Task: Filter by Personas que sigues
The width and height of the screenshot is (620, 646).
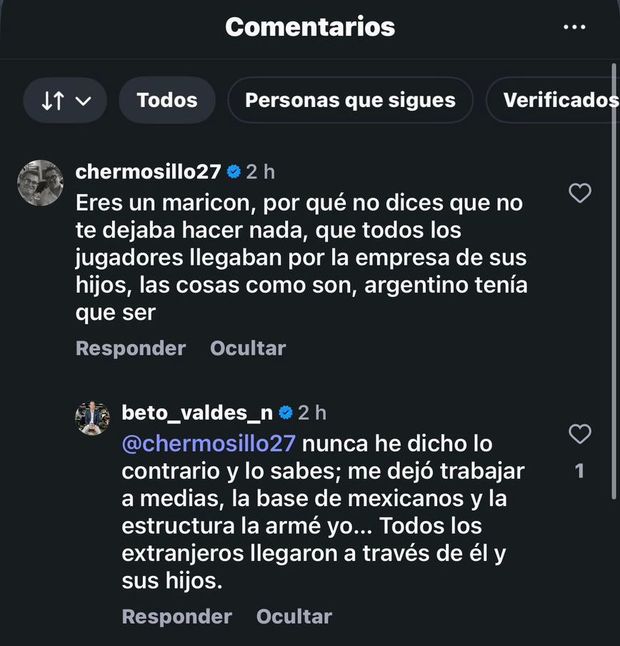Action: [x=350, y=100]
